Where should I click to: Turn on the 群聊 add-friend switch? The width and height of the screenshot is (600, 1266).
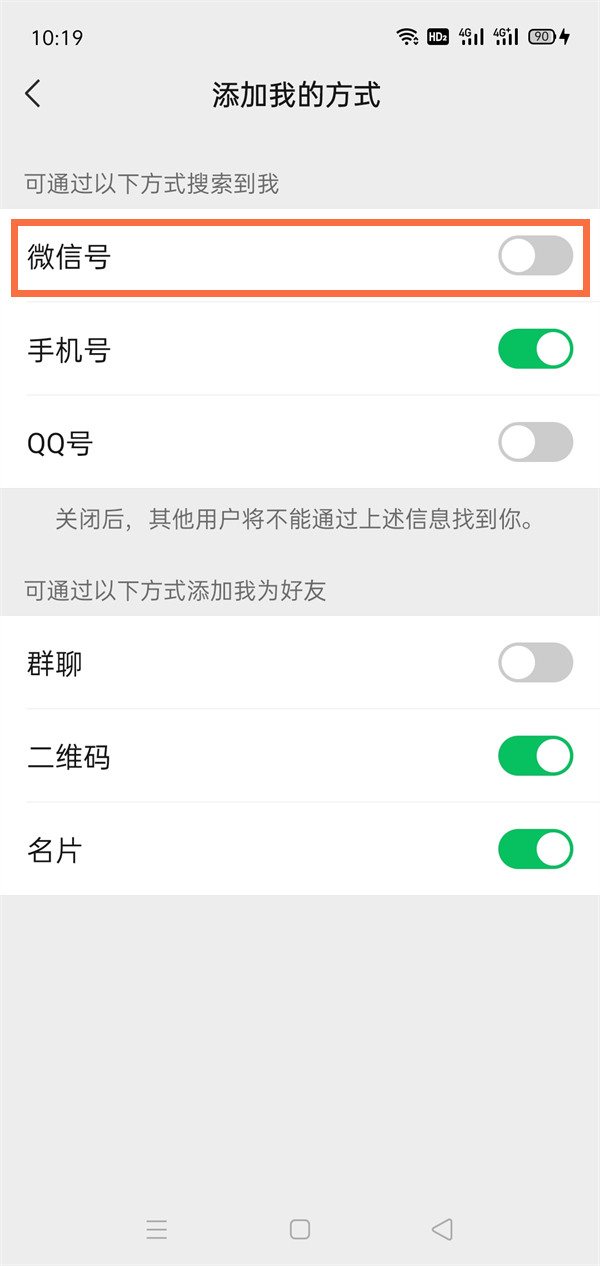[x=535, y=662]
